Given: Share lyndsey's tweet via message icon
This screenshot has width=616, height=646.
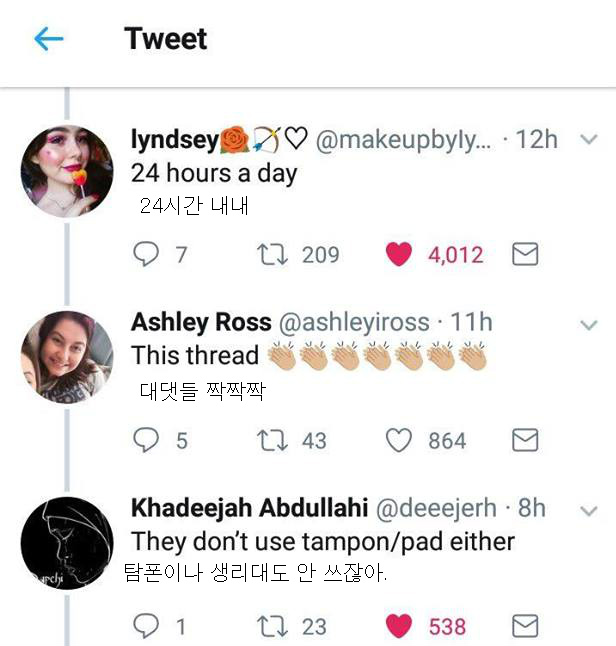Looking at the screenshot, I should pyautogui.click(x=525, y=255).
